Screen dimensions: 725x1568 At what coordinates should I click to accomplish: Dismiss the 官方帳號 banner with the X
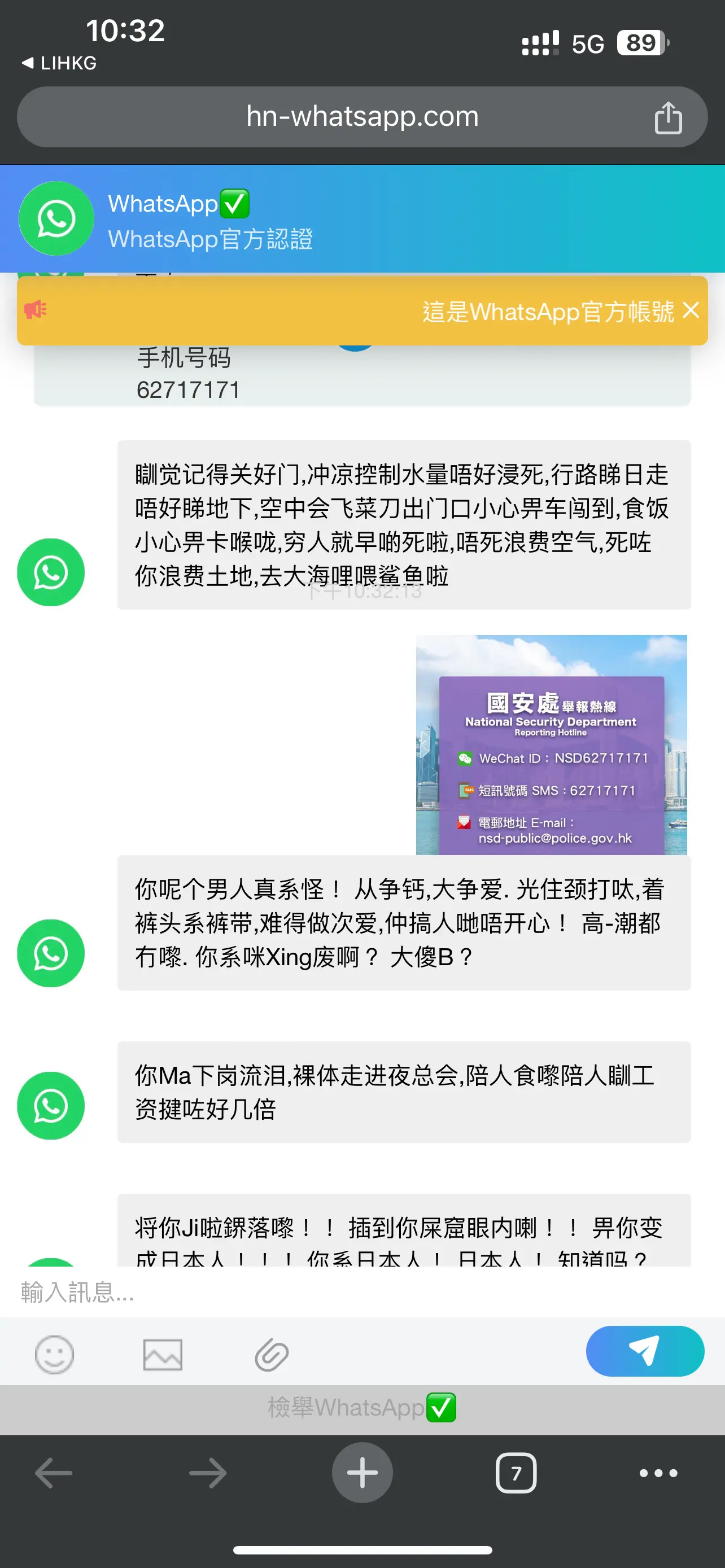[x=692, y=310]
